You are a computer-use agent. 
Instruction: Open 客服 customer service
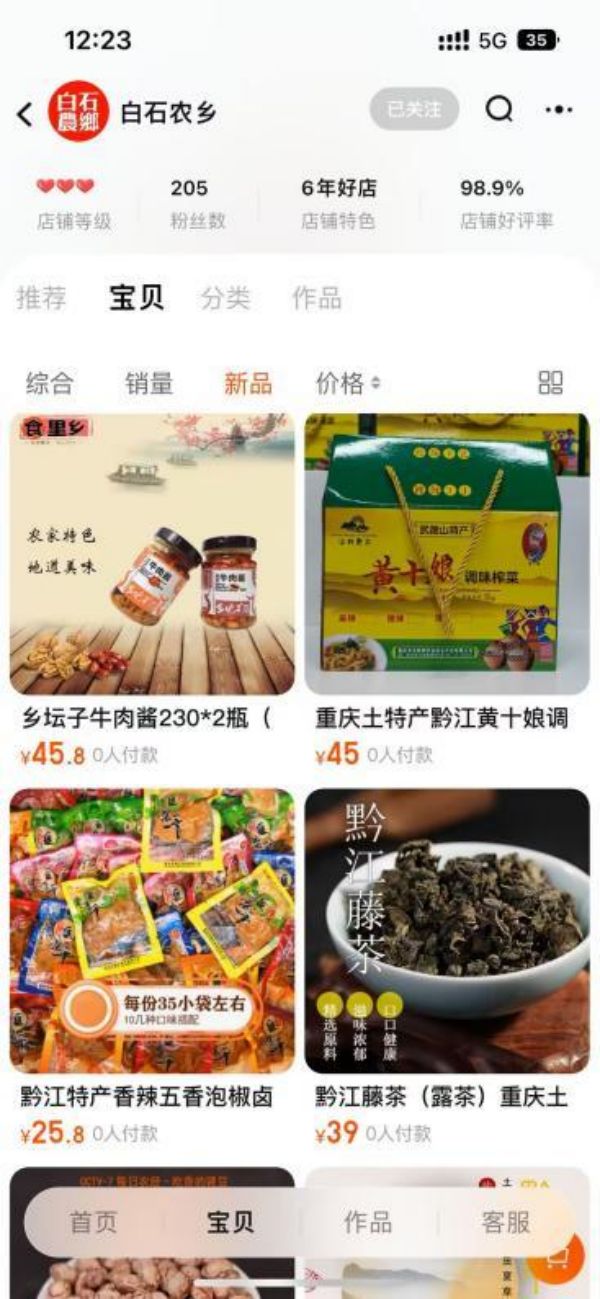(505, 1222)
